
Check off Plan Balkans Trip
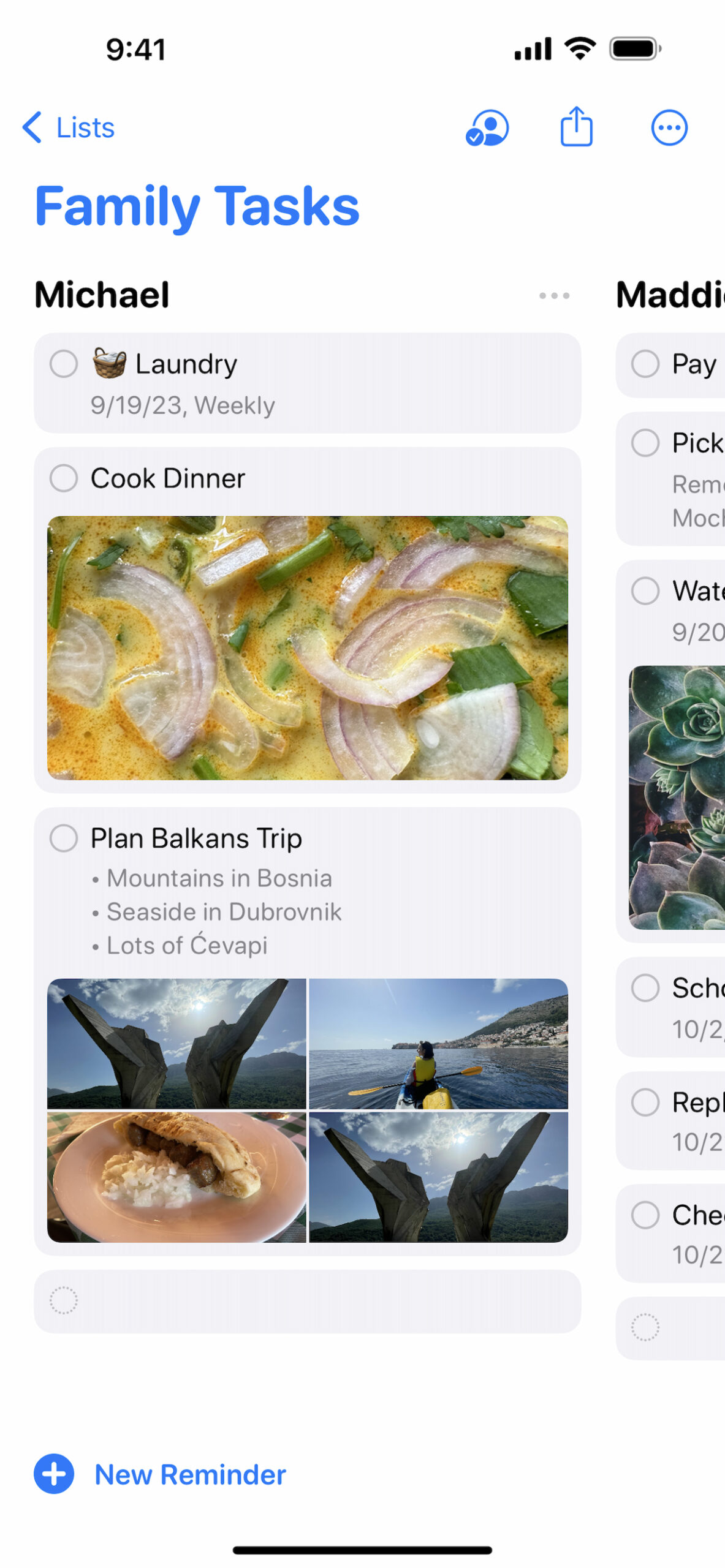tap(64, 837)
